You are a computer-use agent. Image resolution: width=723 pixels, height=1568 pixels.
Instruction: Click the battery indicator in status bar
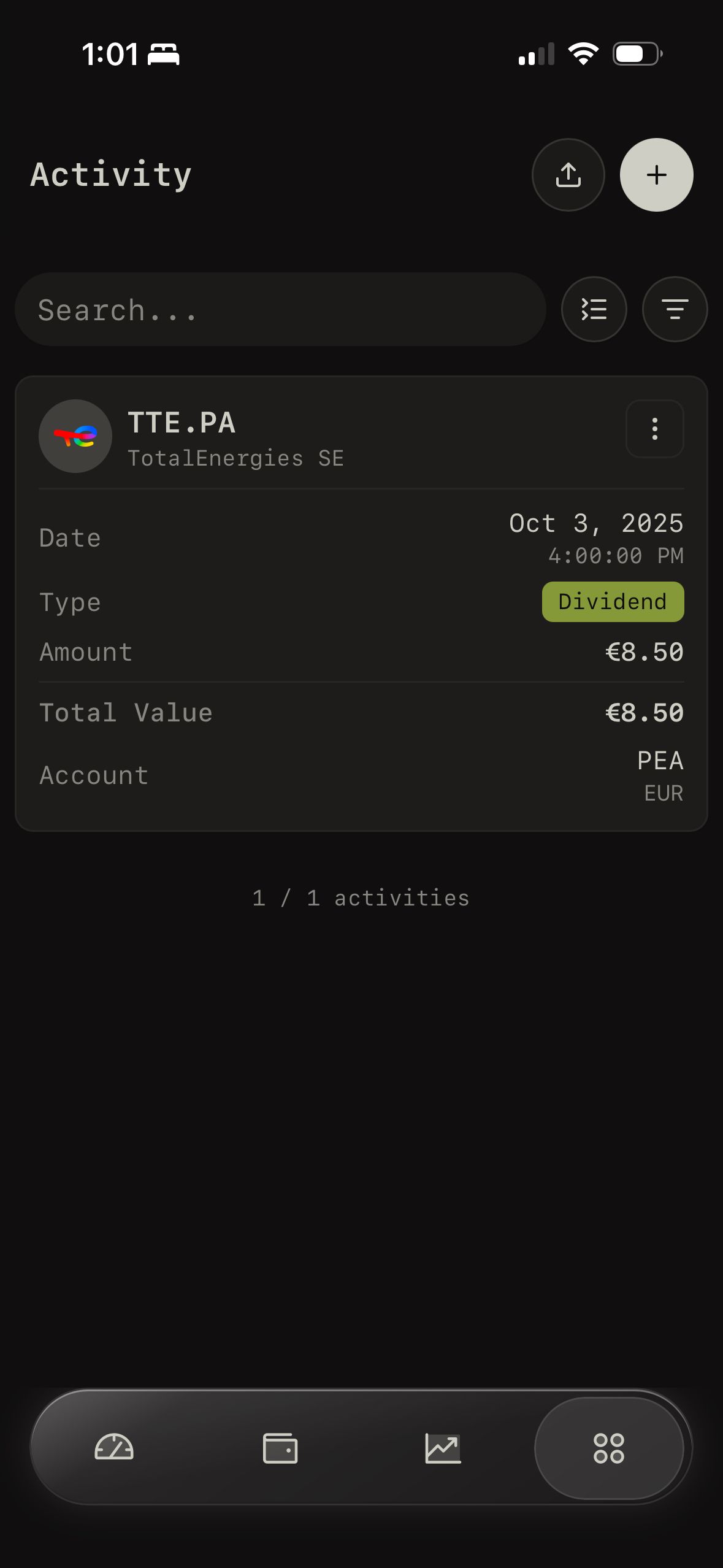pyautogui.click(x=635, y=54)
